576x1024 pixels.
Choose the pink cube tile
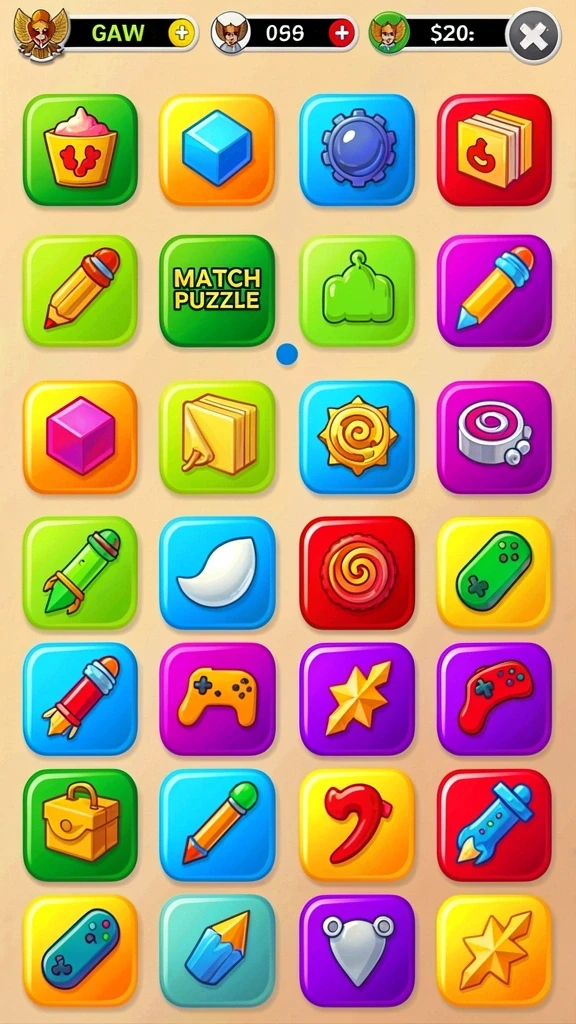[x=80, y=437]
